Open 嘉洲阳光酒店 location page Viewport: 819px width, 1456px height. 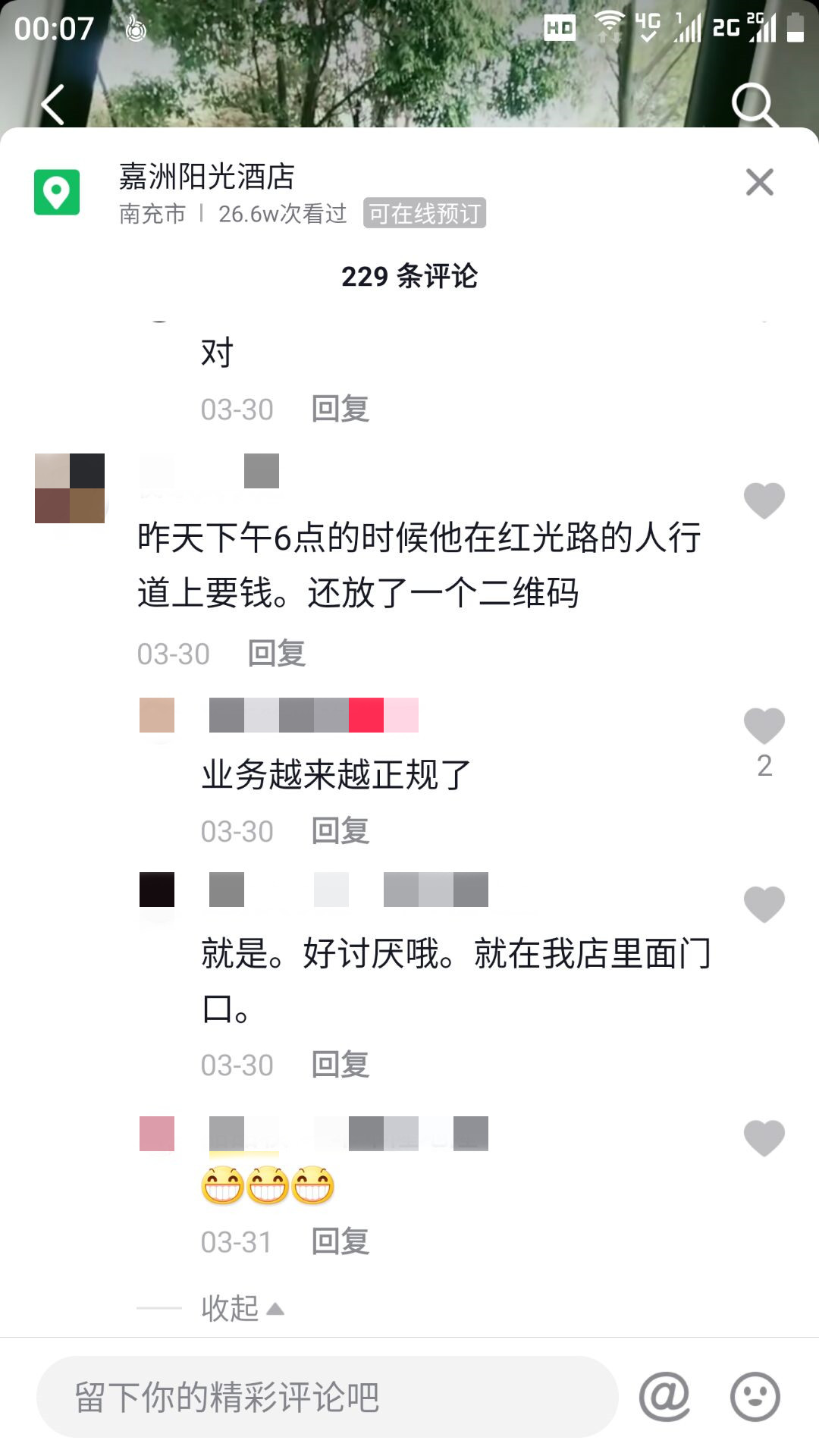[206, 177]
